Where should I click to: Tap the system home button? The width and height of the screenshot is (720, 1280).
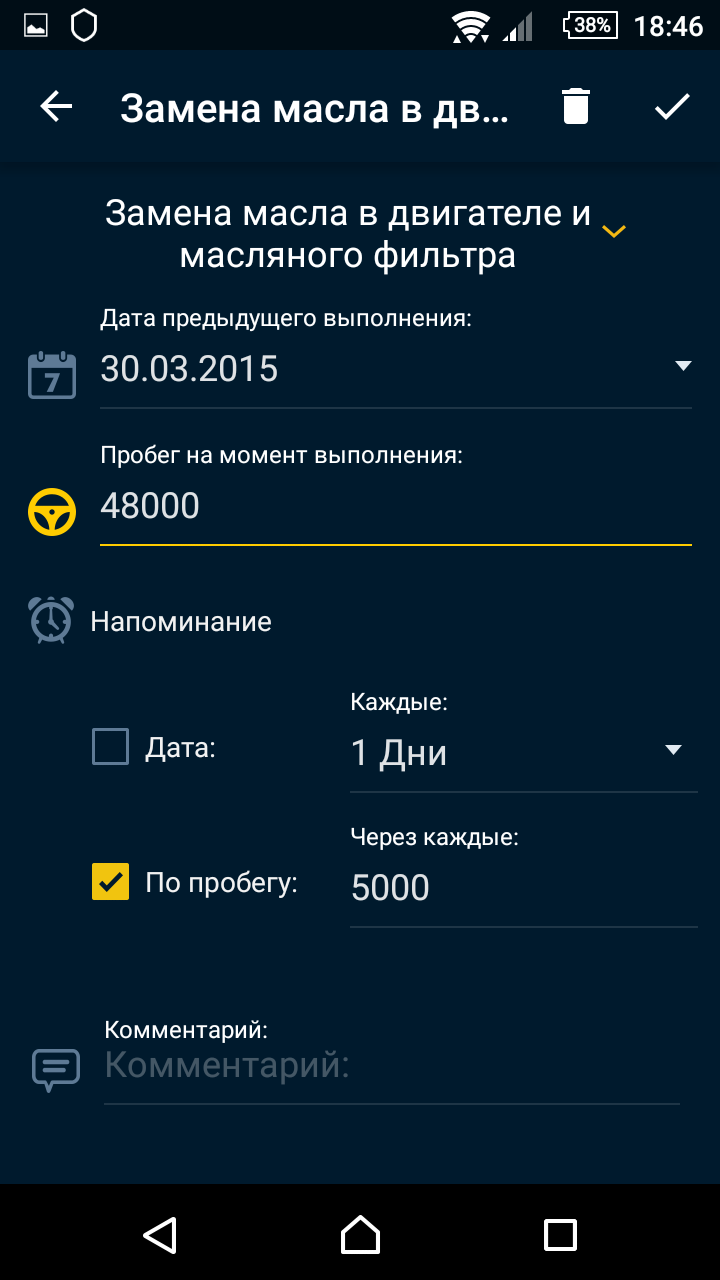[x=360, y=1234]
